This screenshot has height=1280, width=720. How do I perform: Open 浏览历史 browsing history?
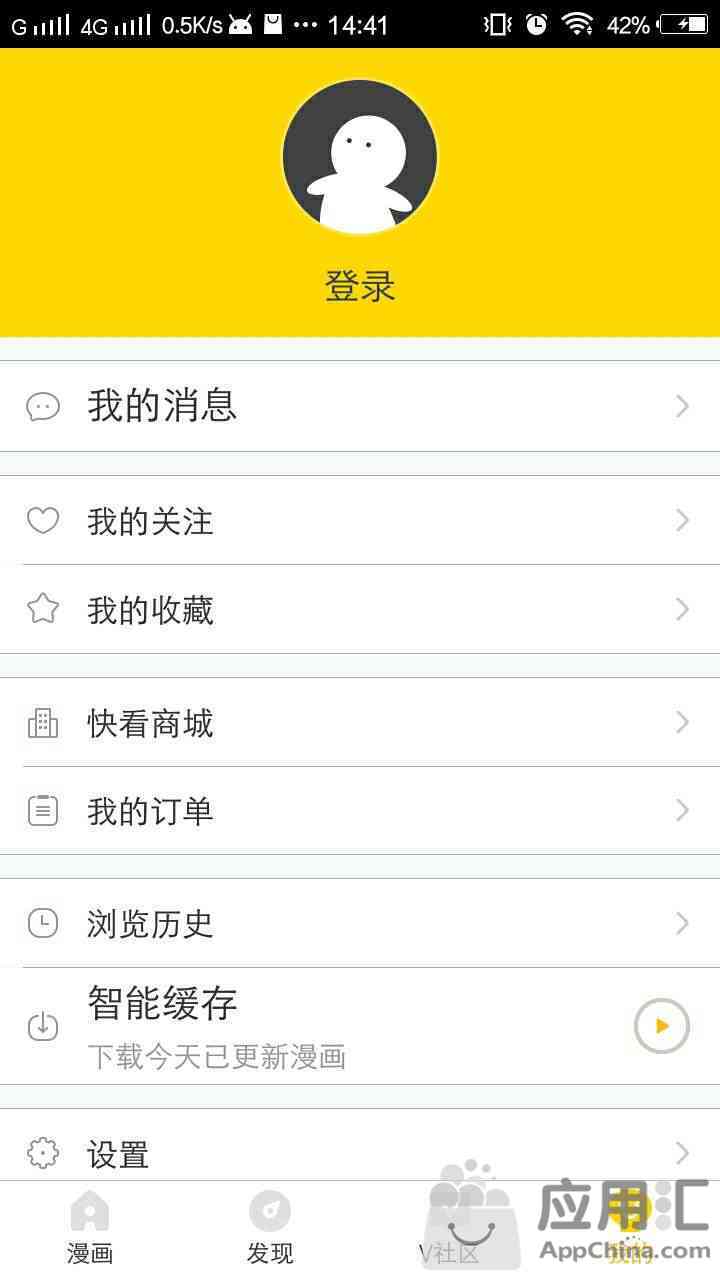[x=360, y=923]
